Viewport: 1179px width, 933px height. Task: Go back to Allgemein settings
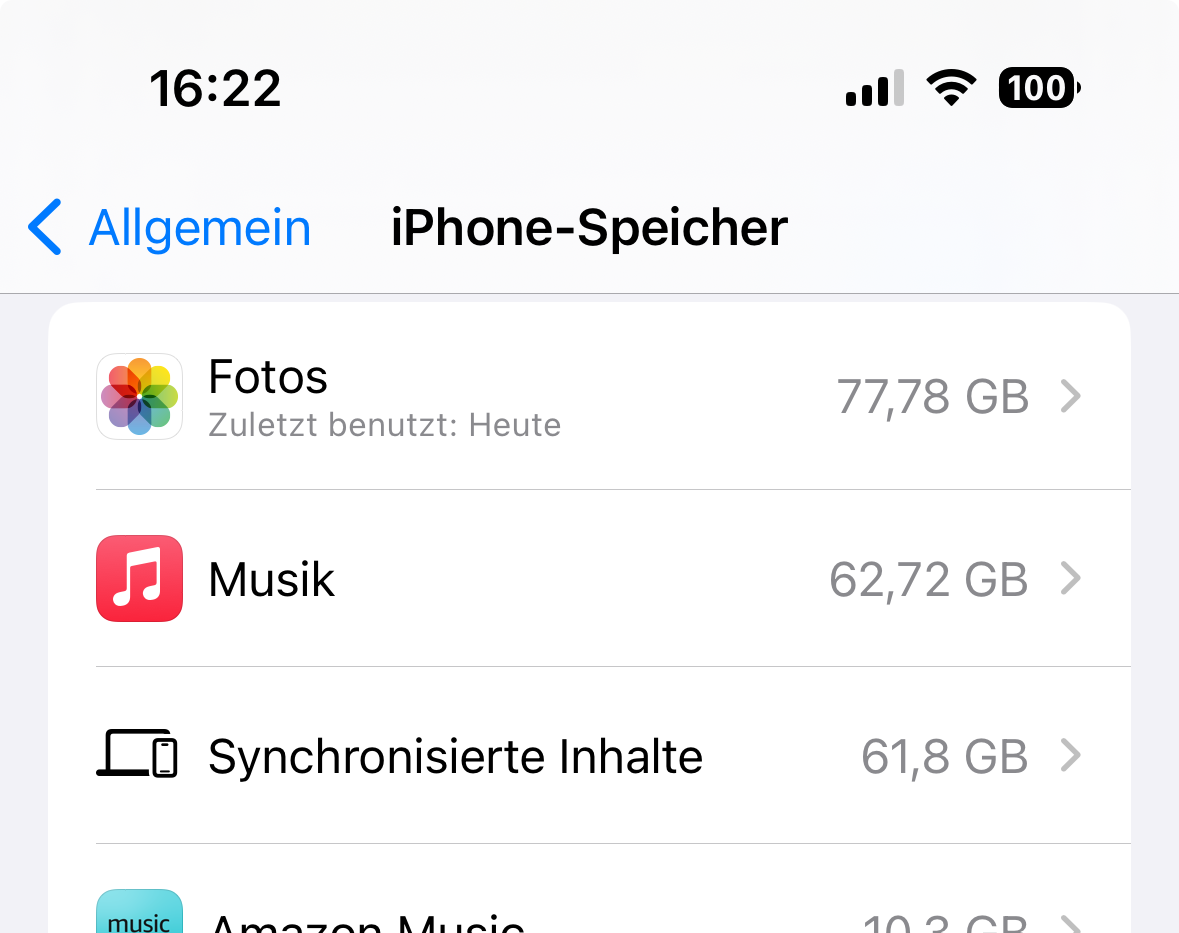point(170,227)
